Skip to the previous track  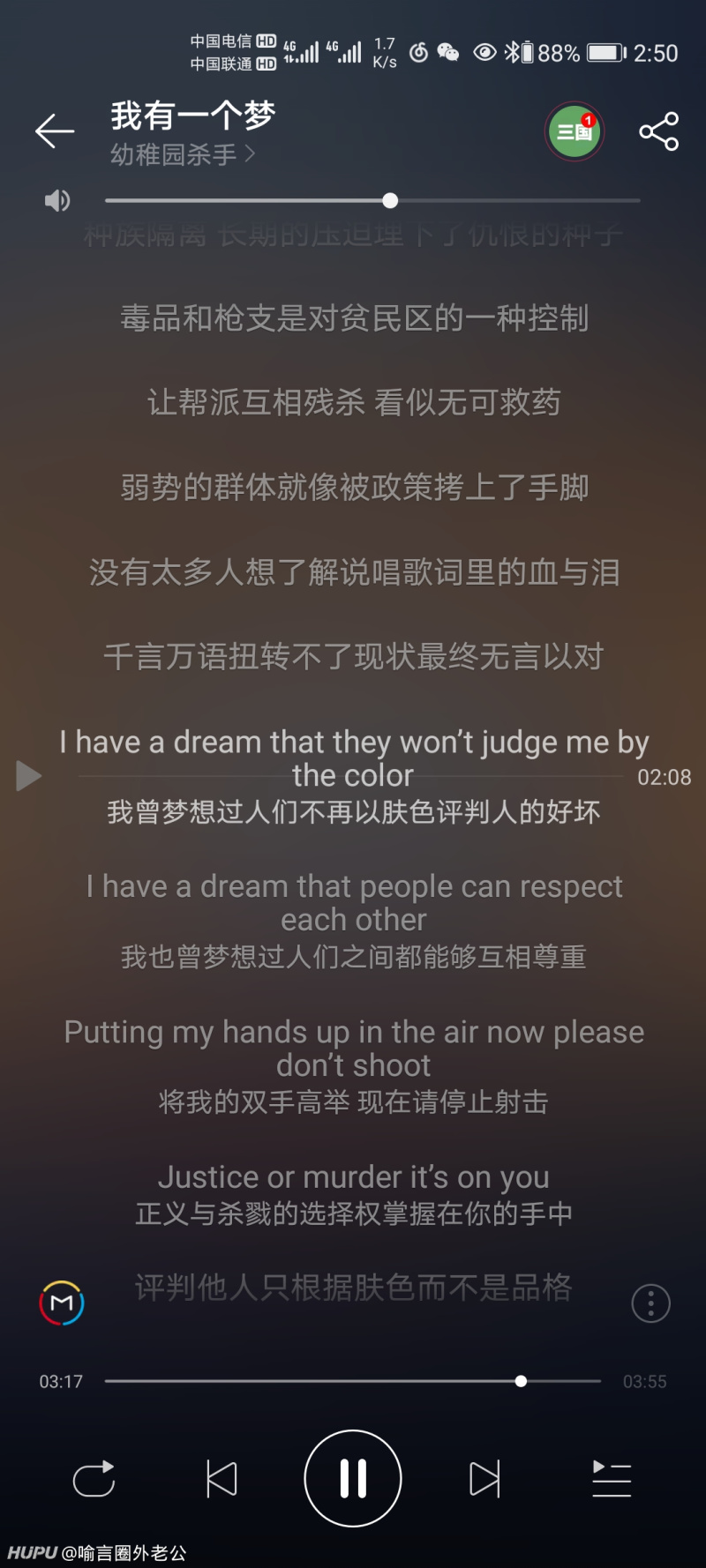pyautogui.click(x=222, y=1479)
